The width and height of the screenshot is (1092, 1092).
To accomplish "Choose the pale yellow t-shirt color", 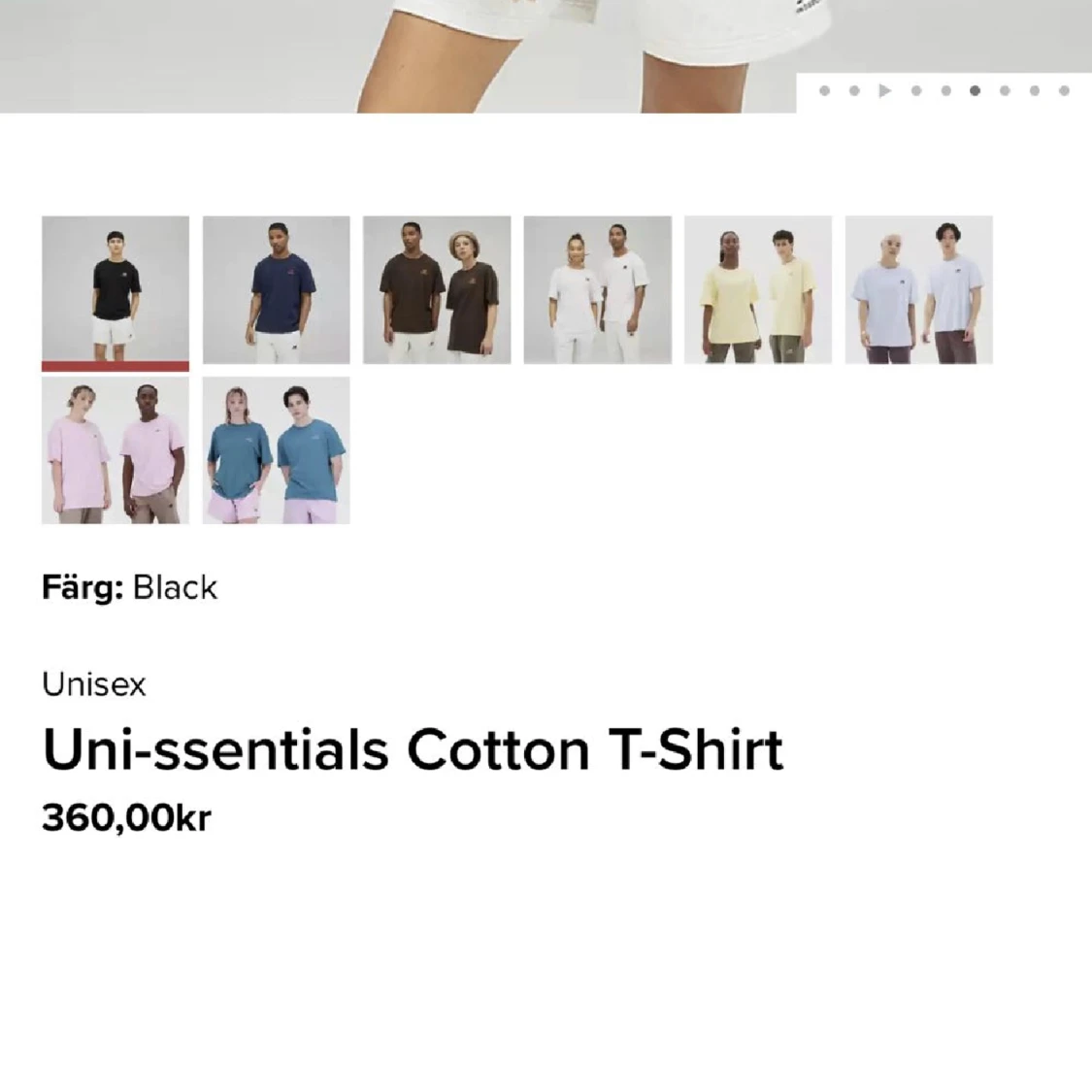I will point(758,289).
